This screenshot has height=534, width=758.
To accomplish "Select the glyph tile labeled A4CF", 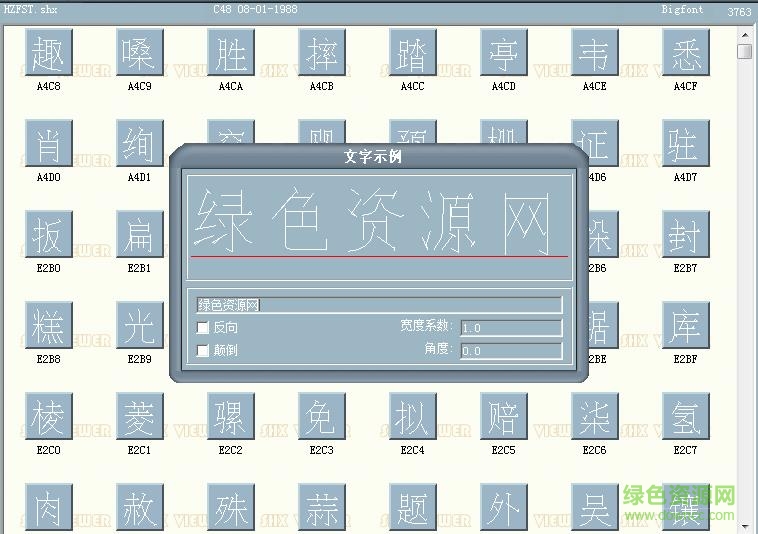I will pos(685,53).
